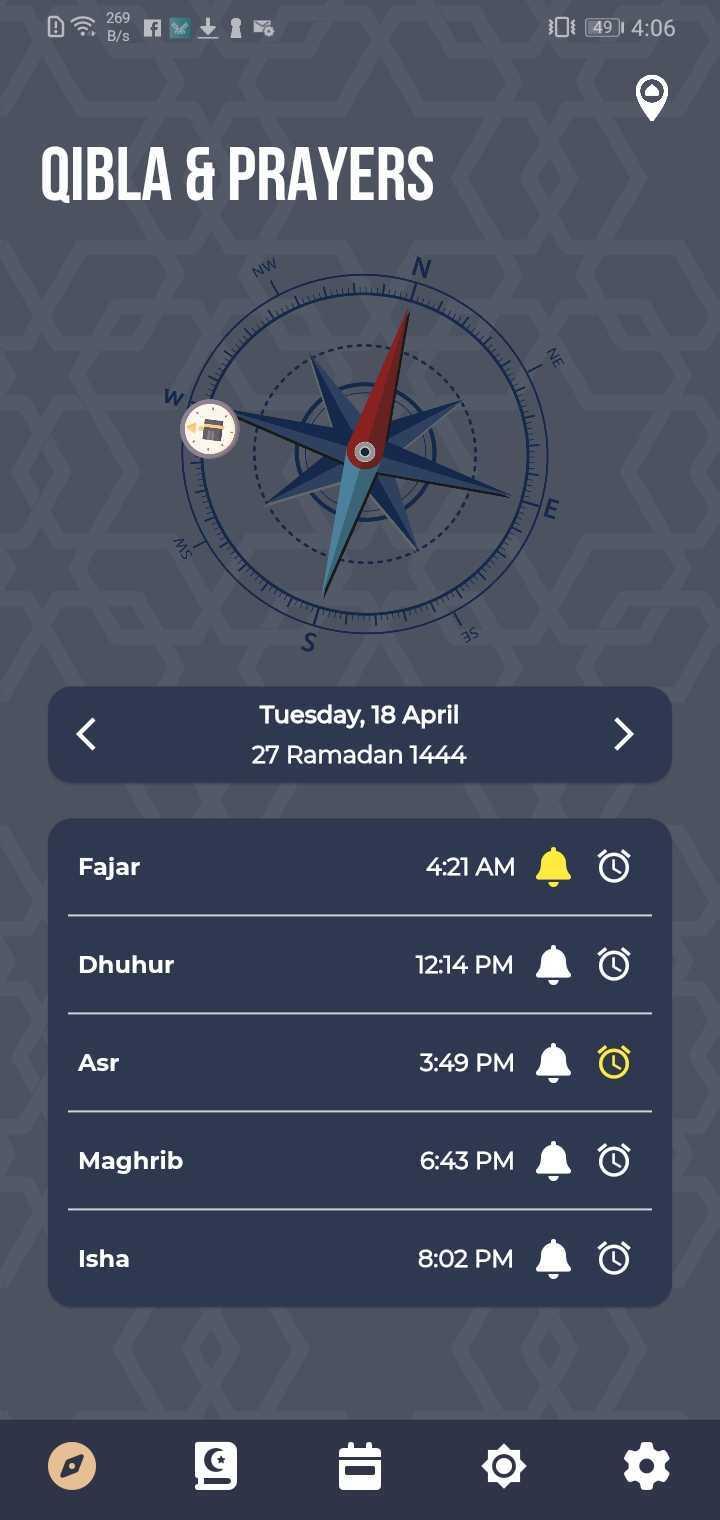Image resolution: width=720 pixels, height=1520 pixels.
Task: Open the location pin icon
Action: coord(651,97)
